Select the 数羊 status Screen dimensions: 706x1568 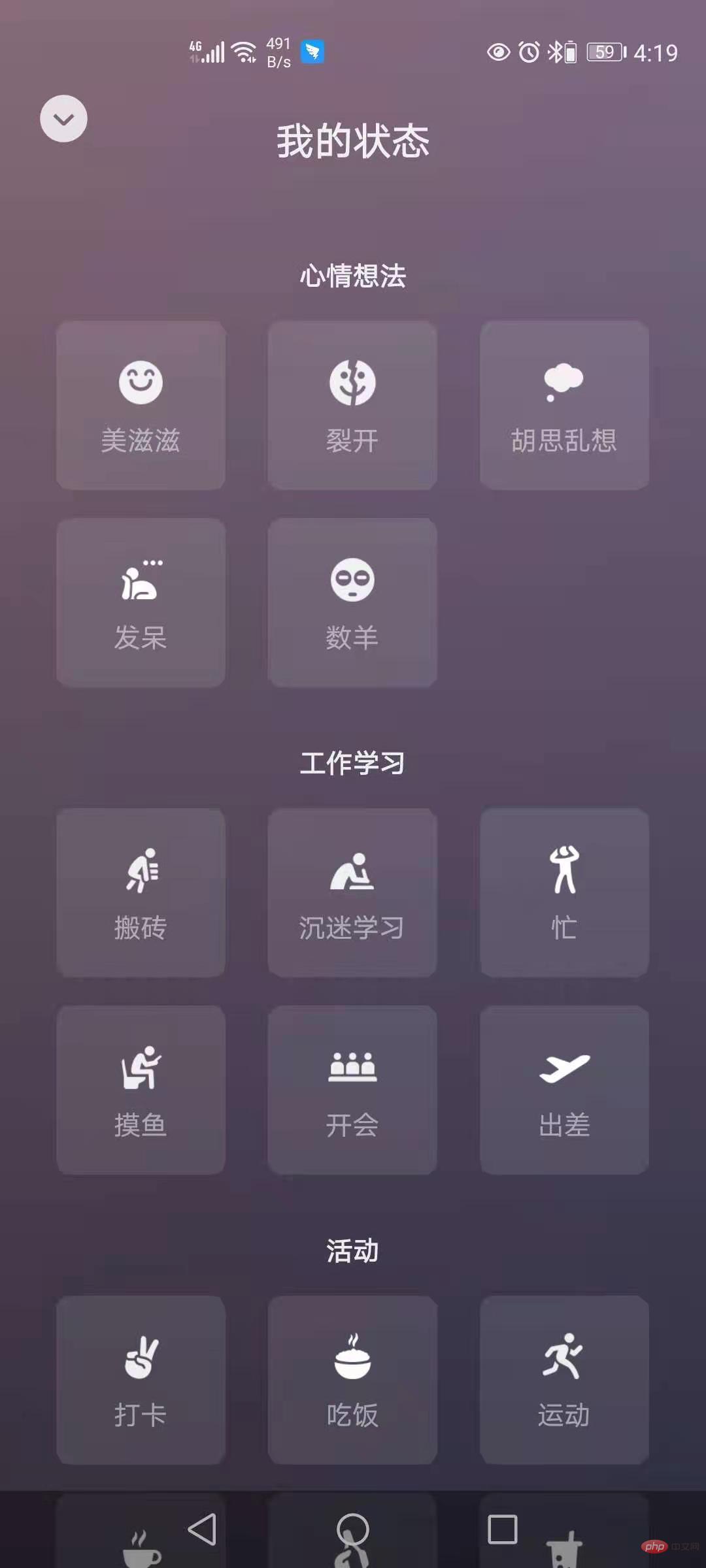[x=352, y=602]
